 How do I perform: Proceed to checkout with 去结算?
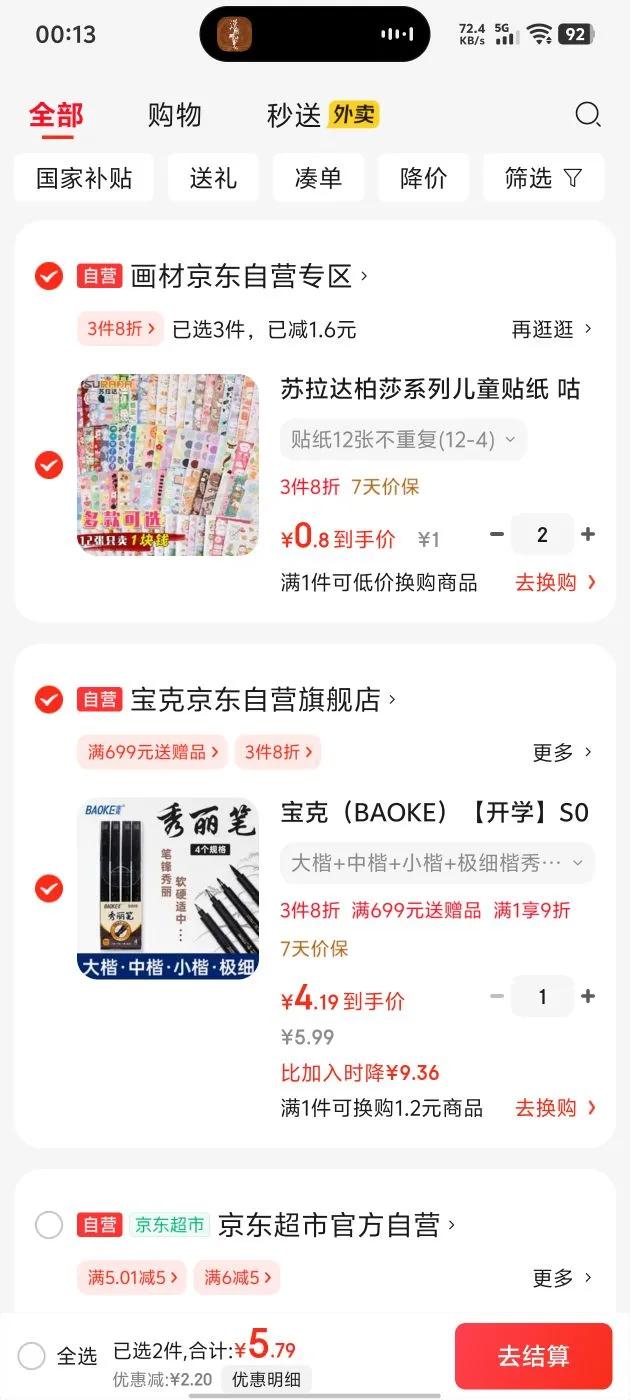(533, 1356)
